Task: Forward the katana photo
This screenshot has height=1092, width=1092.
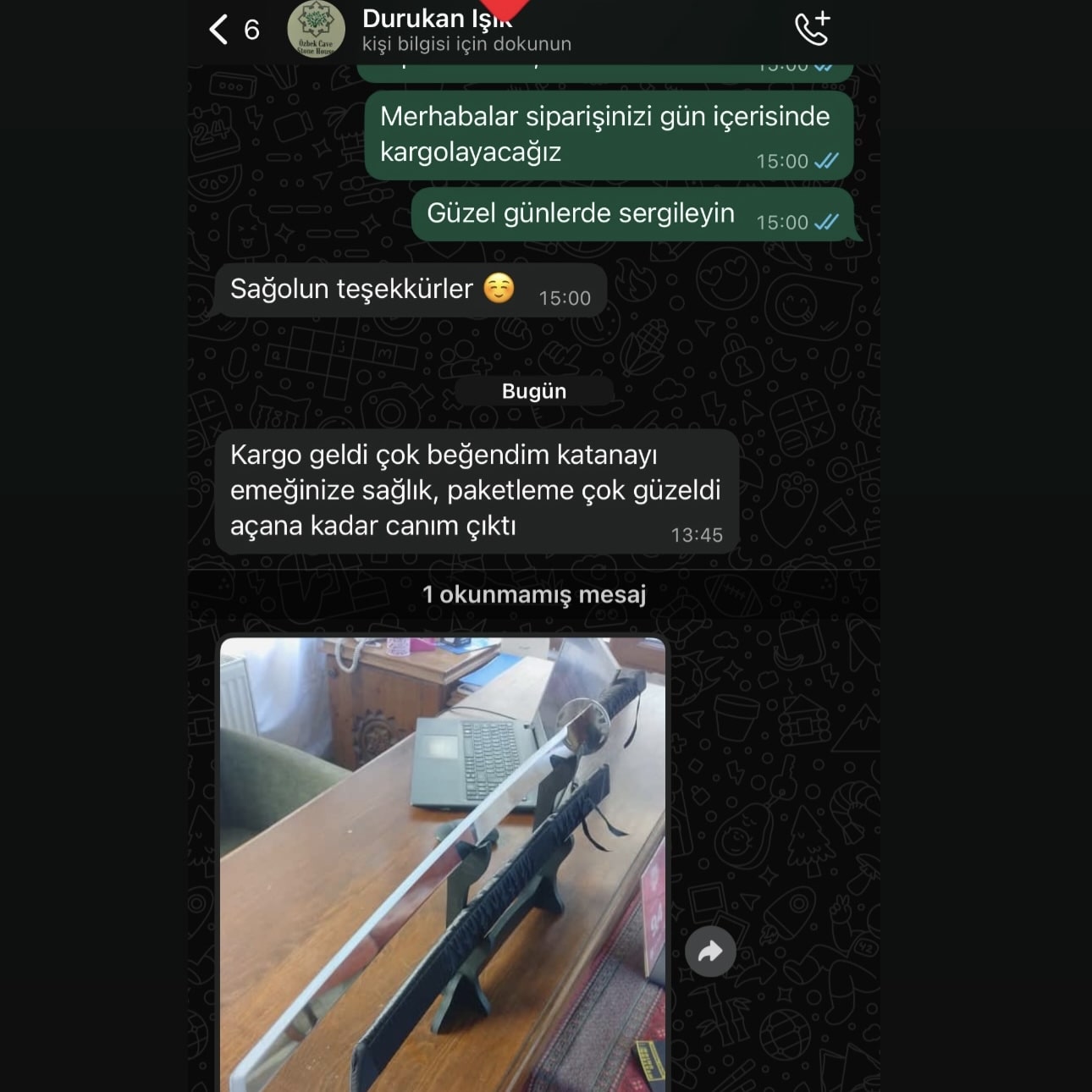Action: coord(709,951)
